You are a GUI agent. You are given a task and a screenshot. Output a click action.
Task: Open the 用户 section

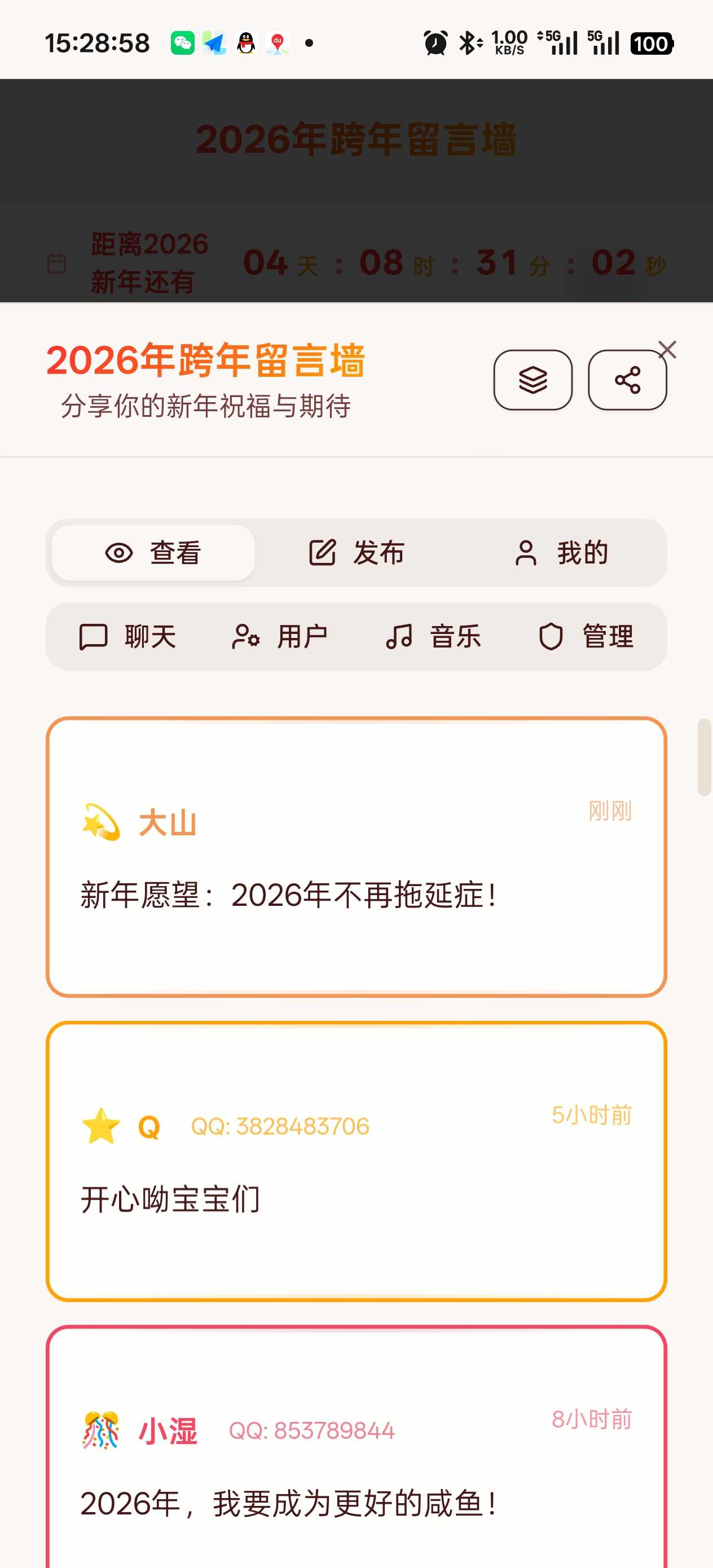pos(280,637)
